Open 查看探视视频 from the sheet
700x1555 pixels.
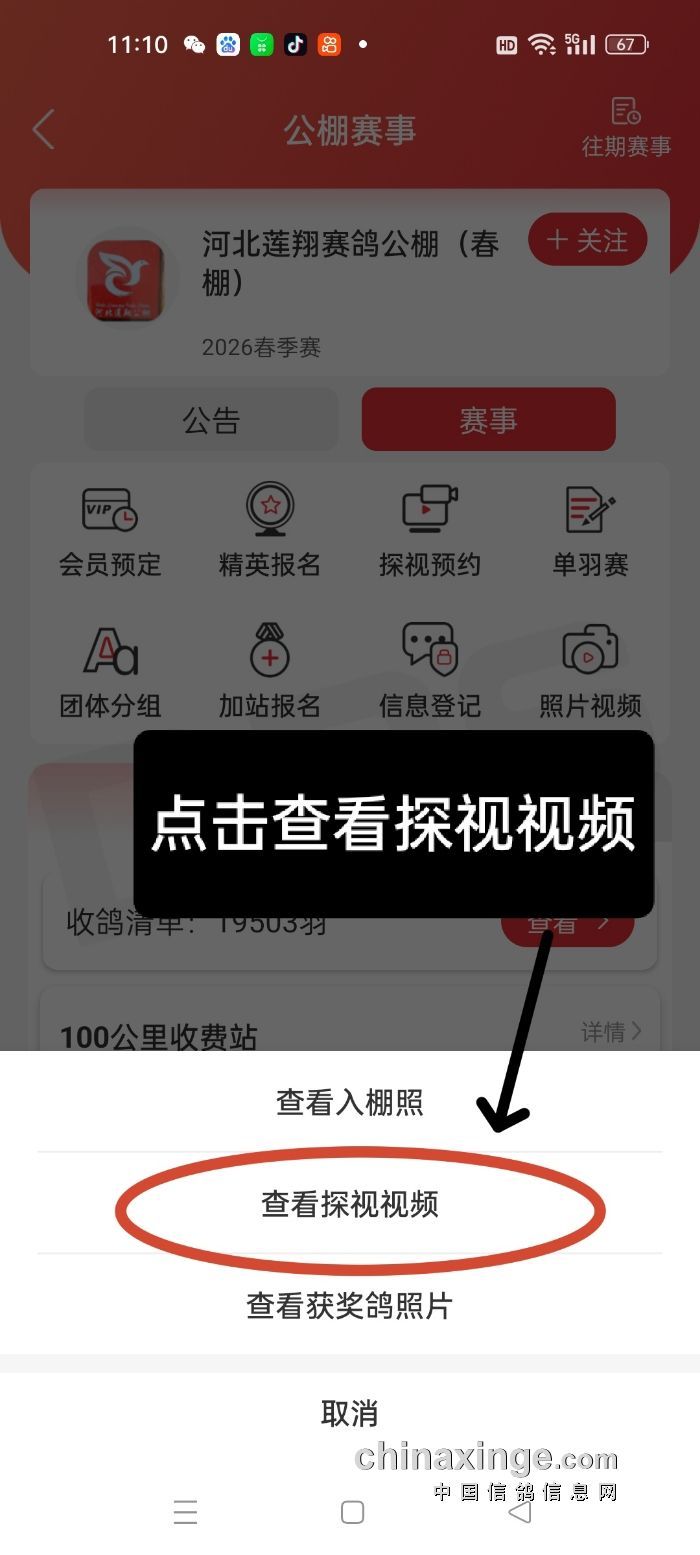click(350, 1204)
